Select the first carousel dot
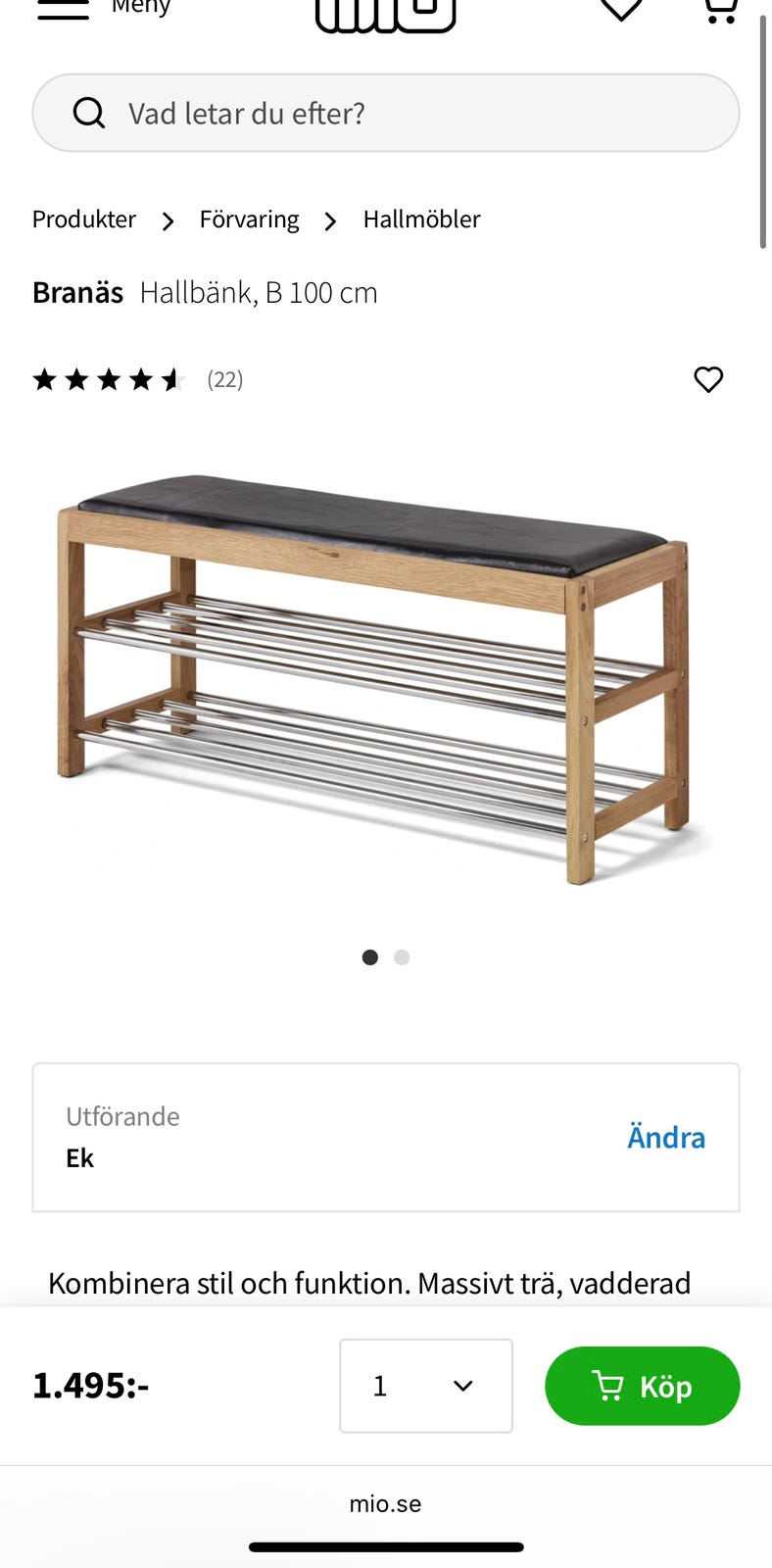772x1568 pixels. [369, 957]
